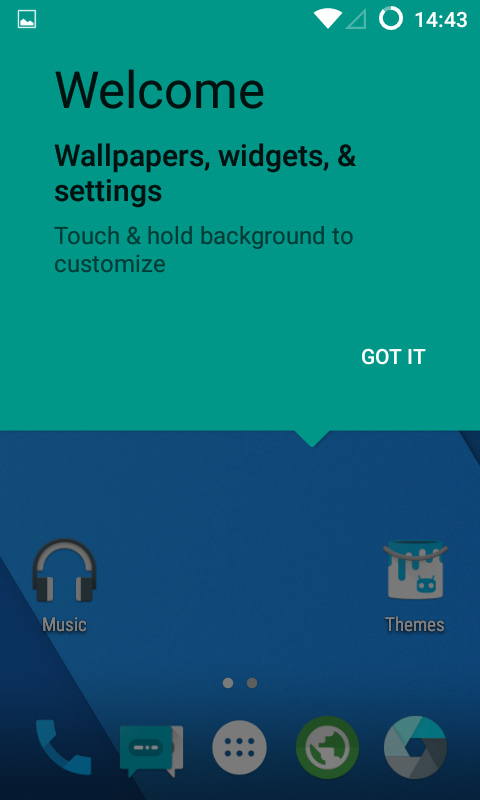Open the Phone dialer from the dock
The width and height of the screenshot is (480, 800).
63,747
